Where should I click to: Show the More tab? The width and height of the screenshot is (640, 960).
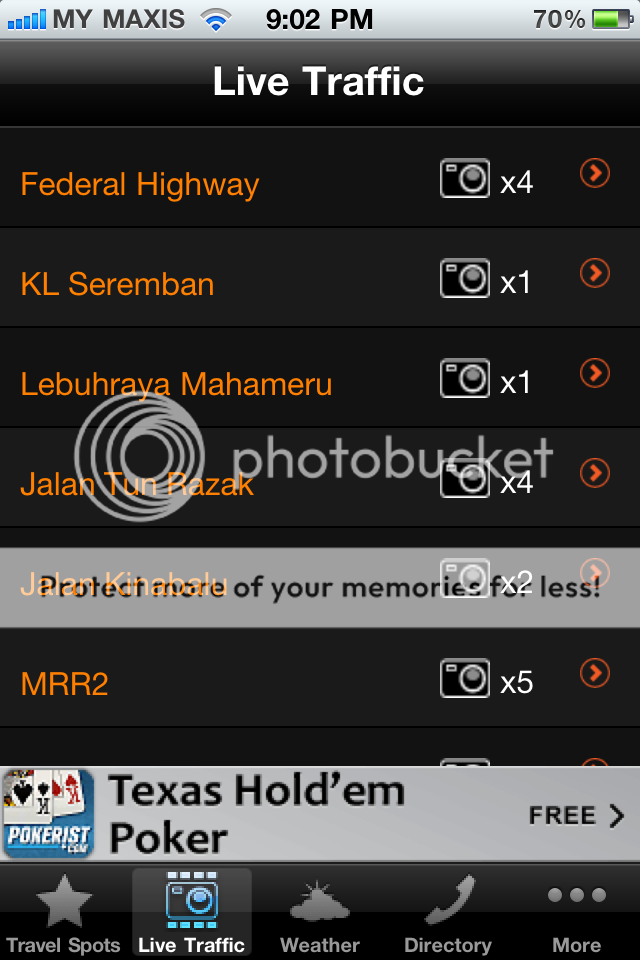coord(577,914)
